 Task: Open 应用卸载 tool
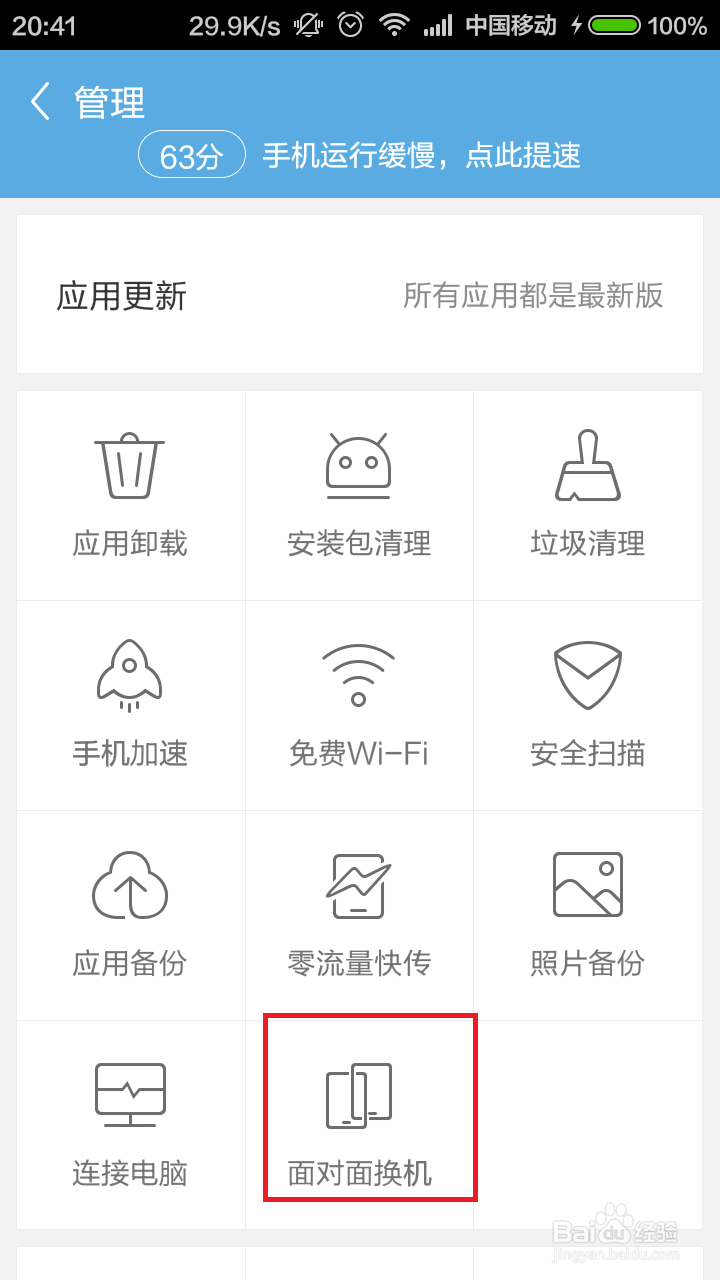click(130, 496)
